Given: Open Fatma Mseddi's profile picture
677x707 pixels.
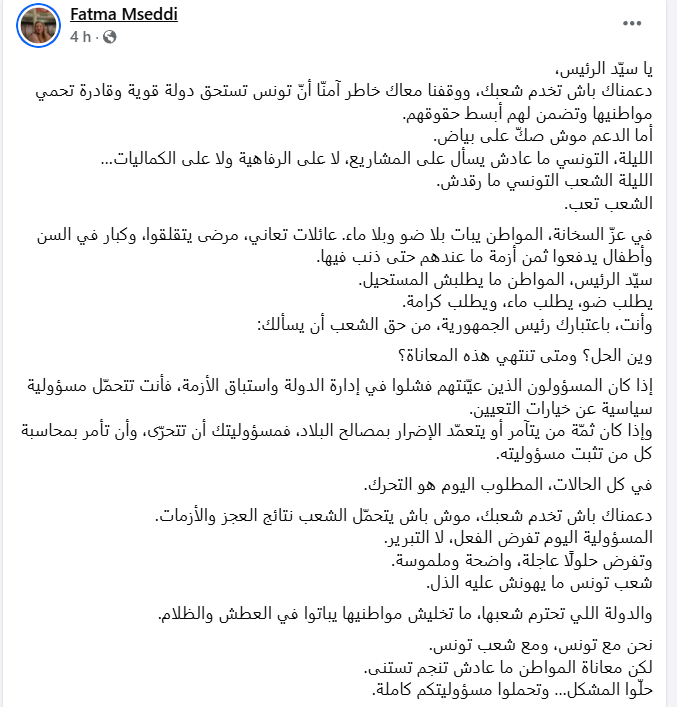Looking at the screenshot, I should pyautogui.click(x=38, y=26).
